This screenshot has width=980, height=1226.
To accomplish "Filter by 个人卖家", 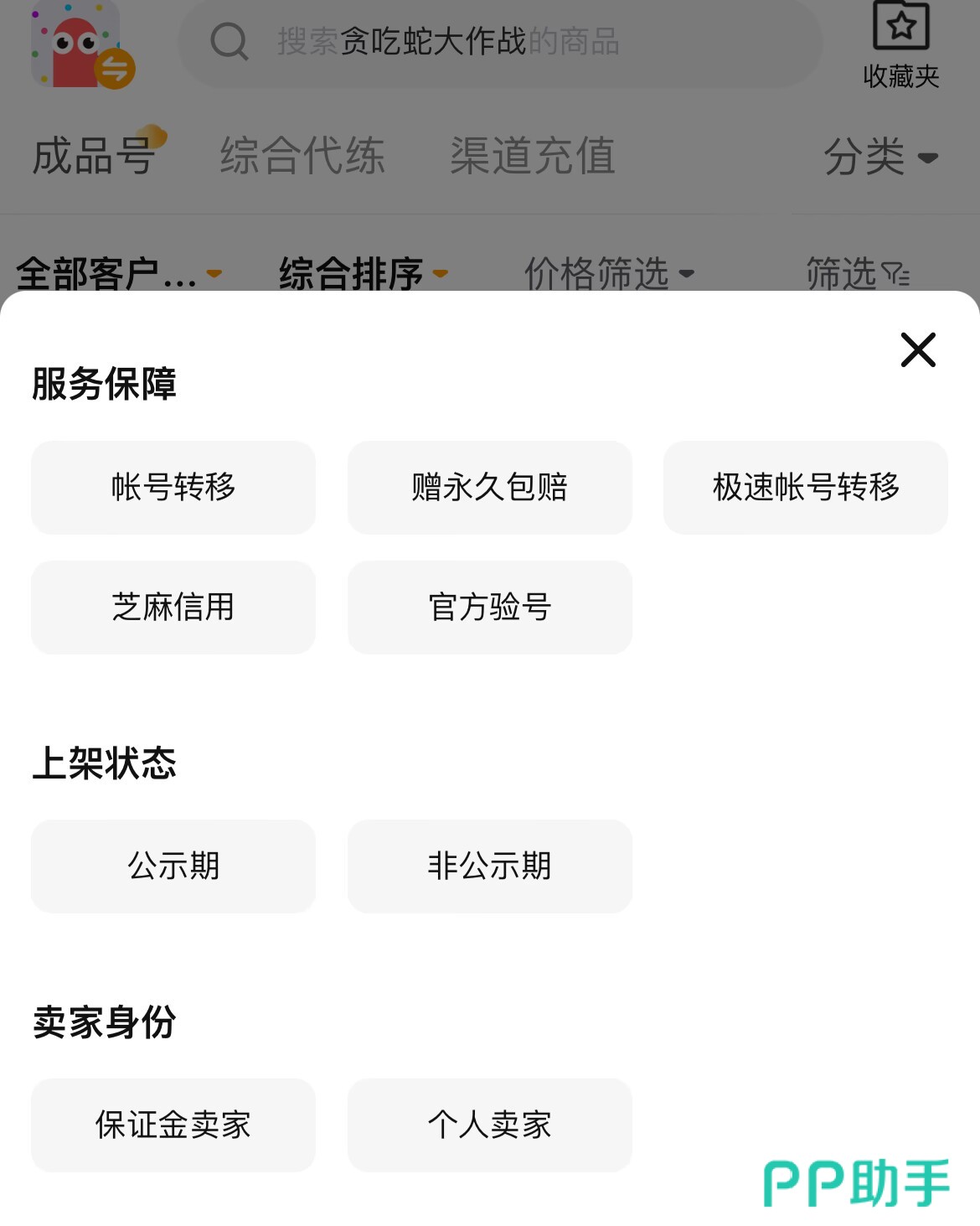I will (x=489, y=1125).
